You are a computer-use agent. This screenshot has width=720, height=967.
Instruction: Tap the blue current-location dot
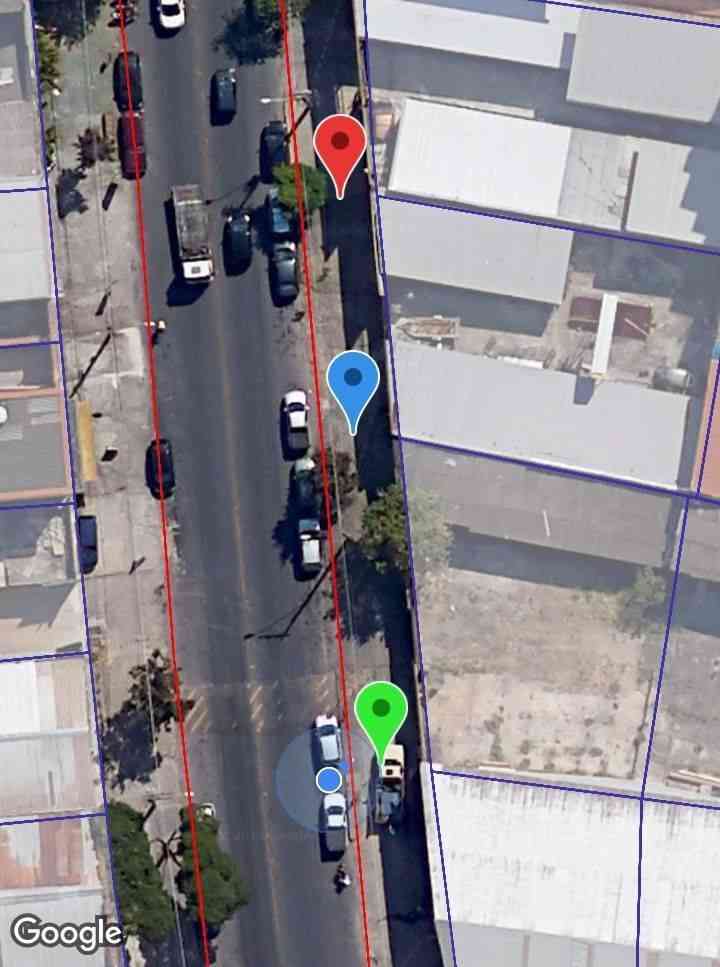point(329,780)
